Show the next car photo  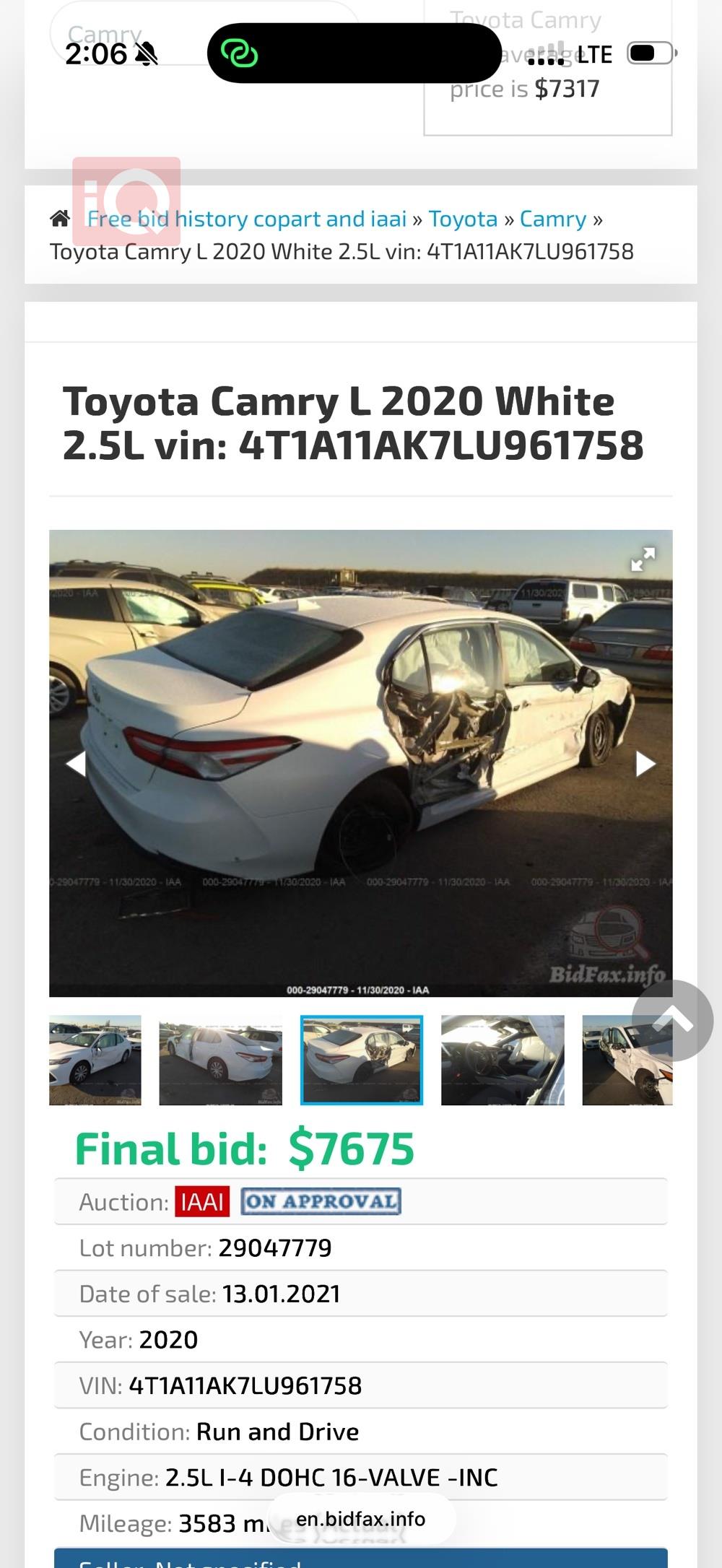[645, 763]
